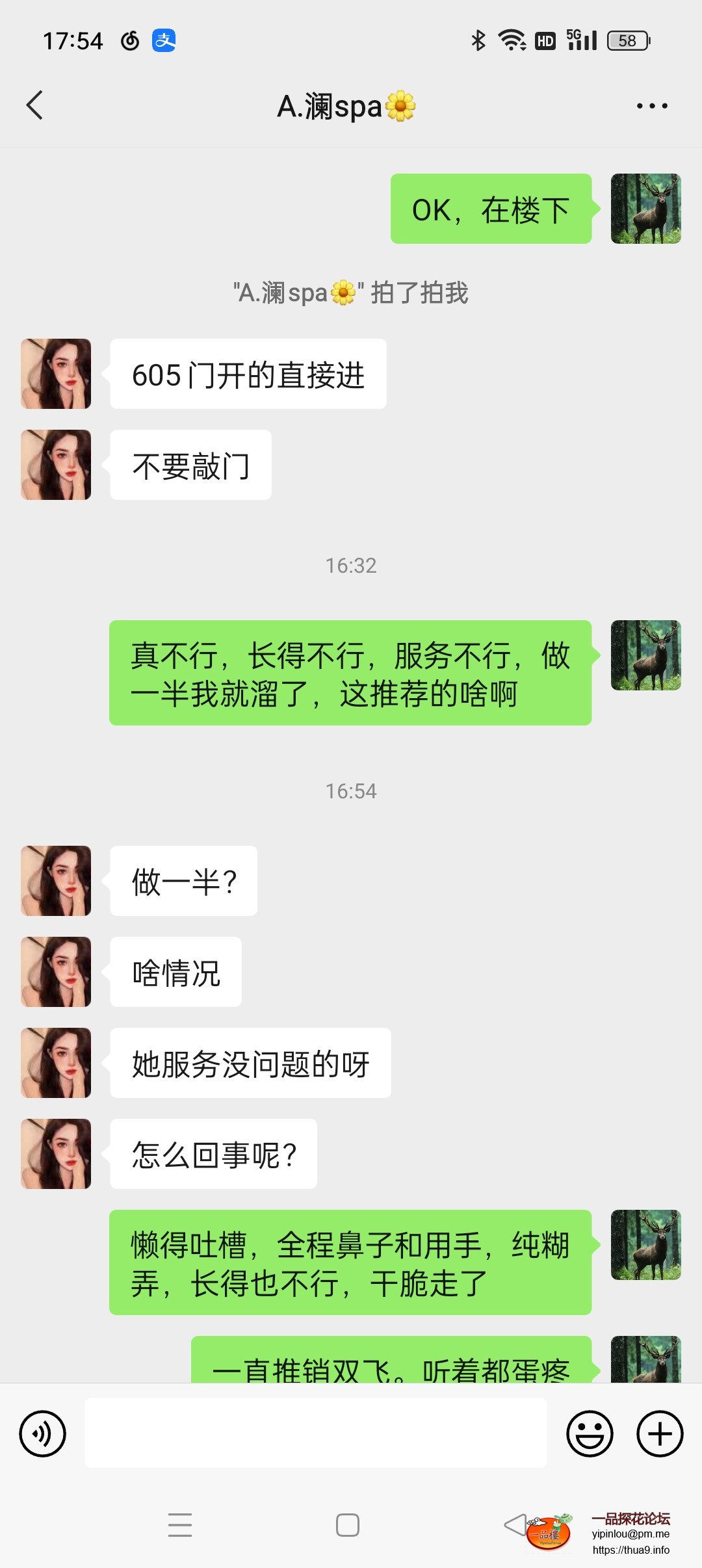Tap the 16:32 timestamp in chat

350,565
